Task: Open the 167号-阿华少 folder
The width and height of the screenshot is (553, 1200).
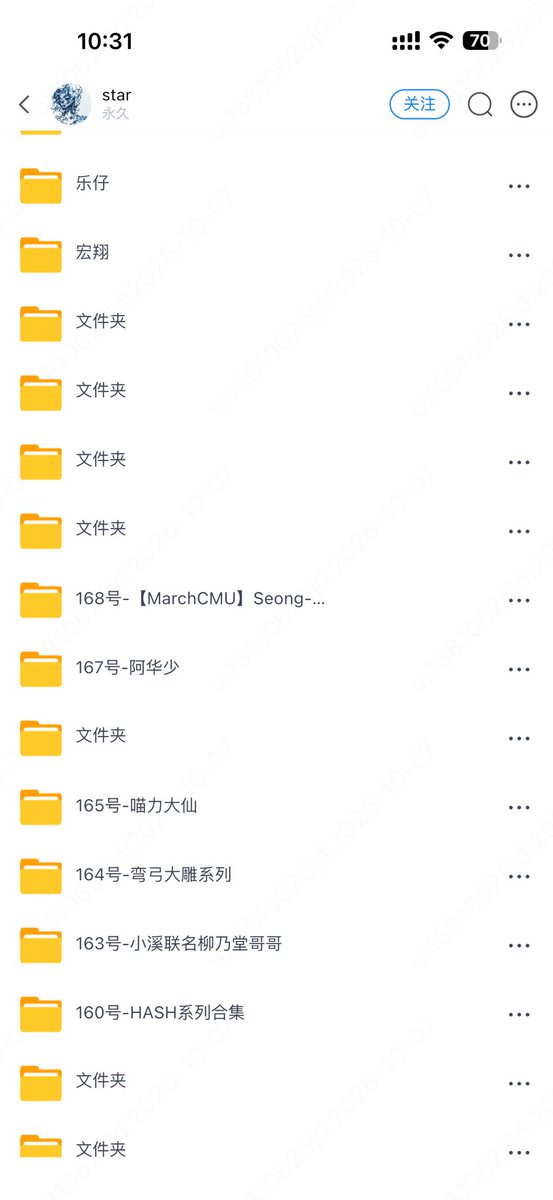Action: [276, 669]
